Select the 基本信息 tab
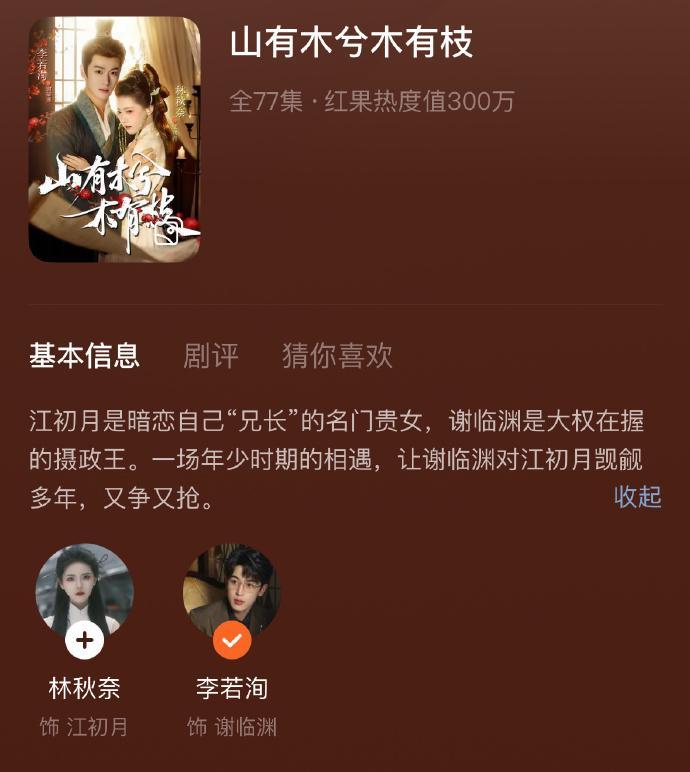Viewport: 690px width, 772px height. click(84, 355)
